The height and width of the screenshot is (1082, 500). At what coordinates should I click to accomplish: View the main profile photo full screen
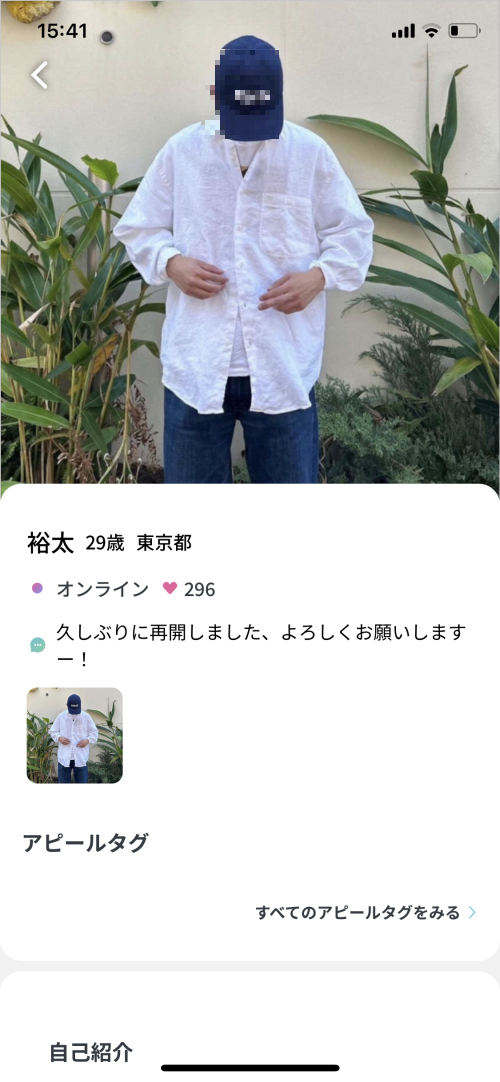click(x=250, y=242)
